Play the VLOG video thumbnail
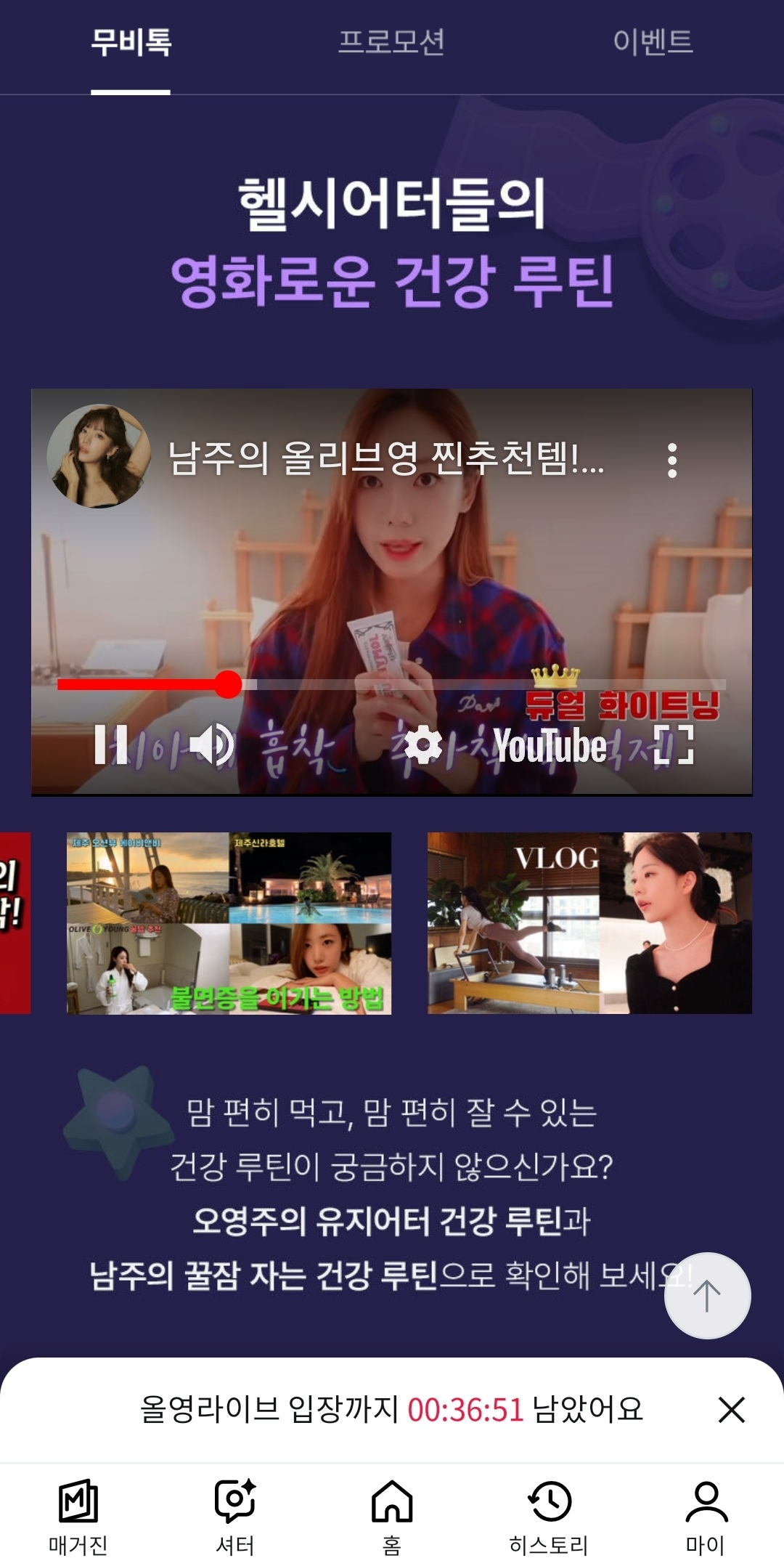The height and width of the screenshot is (1566, 784). click(x=589, y=922)
